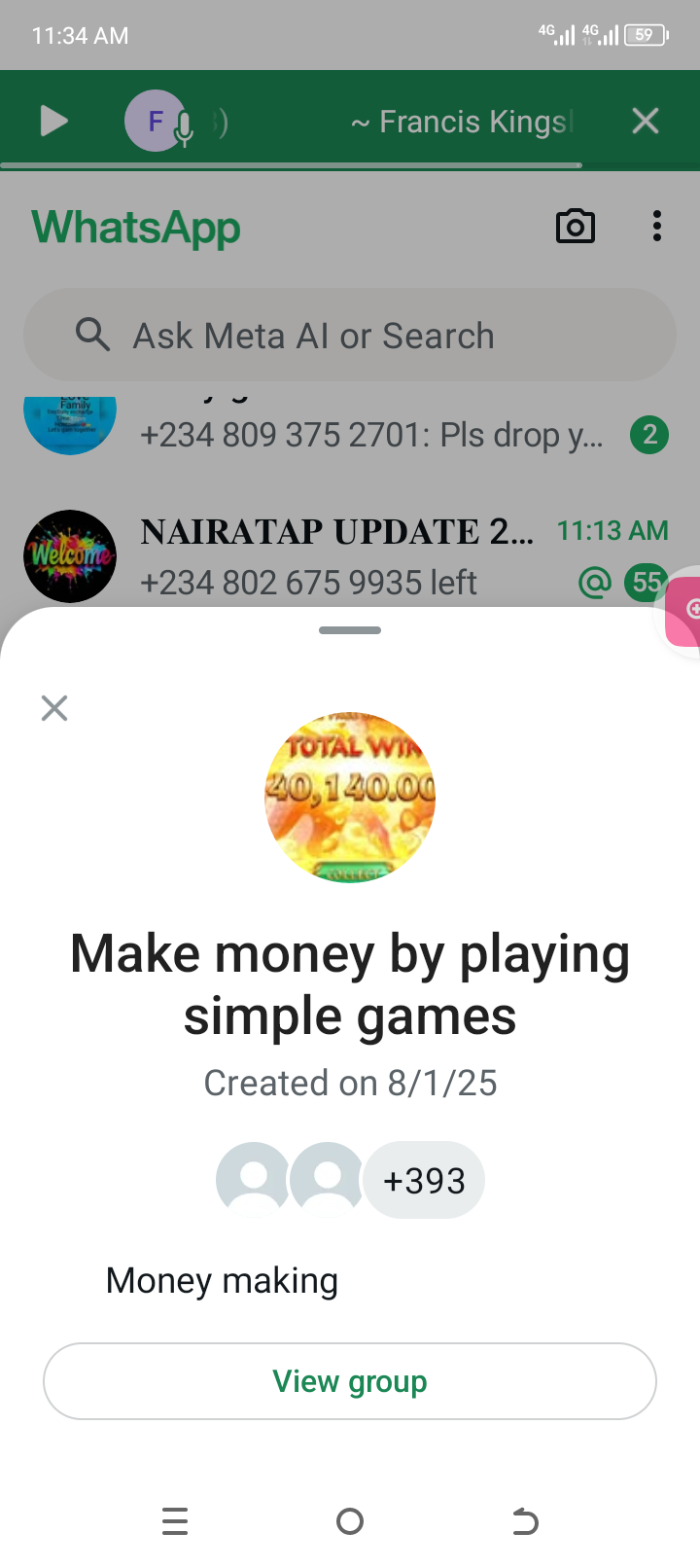Go to the home screen
Screen dimensions: 700x1568
point(350,1520)
